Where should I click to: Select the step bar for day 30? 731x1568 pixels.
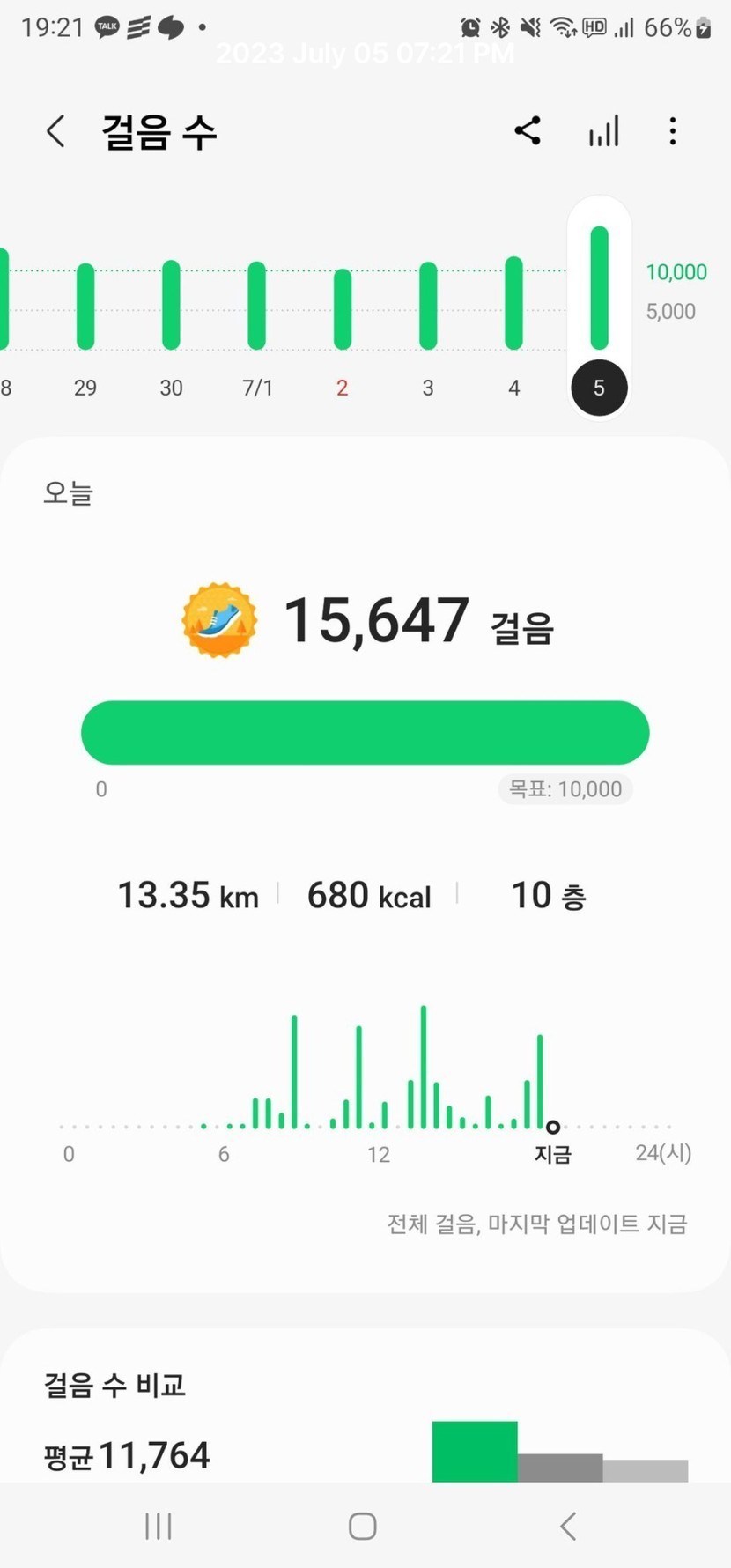click(171, 305)
